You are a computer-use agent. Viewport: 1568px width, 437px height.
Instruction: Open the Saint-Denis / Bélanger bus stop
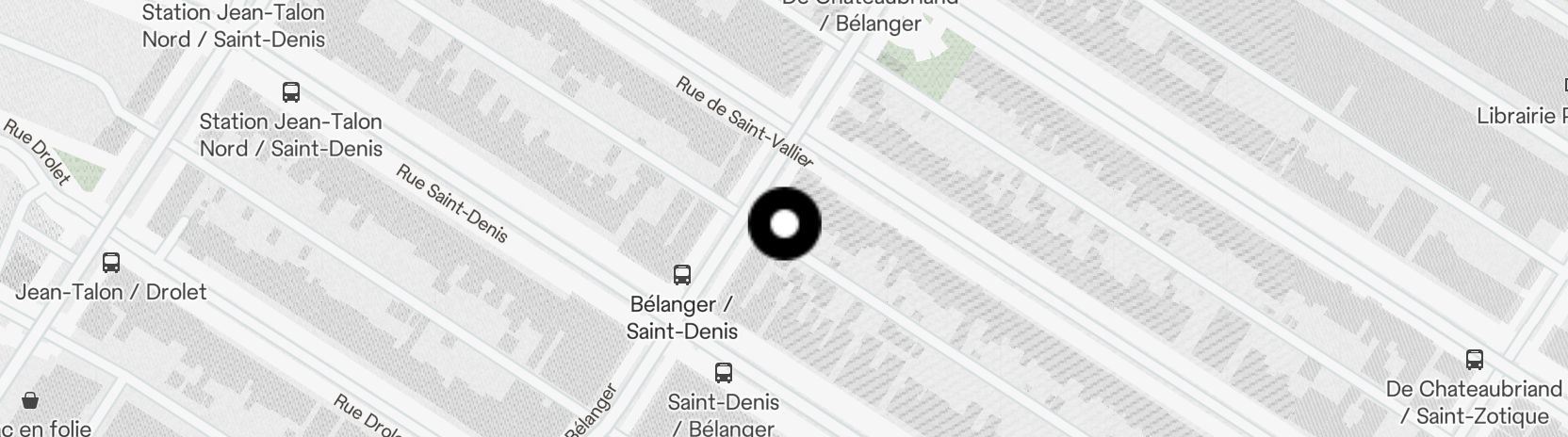[x=723, y=373]
